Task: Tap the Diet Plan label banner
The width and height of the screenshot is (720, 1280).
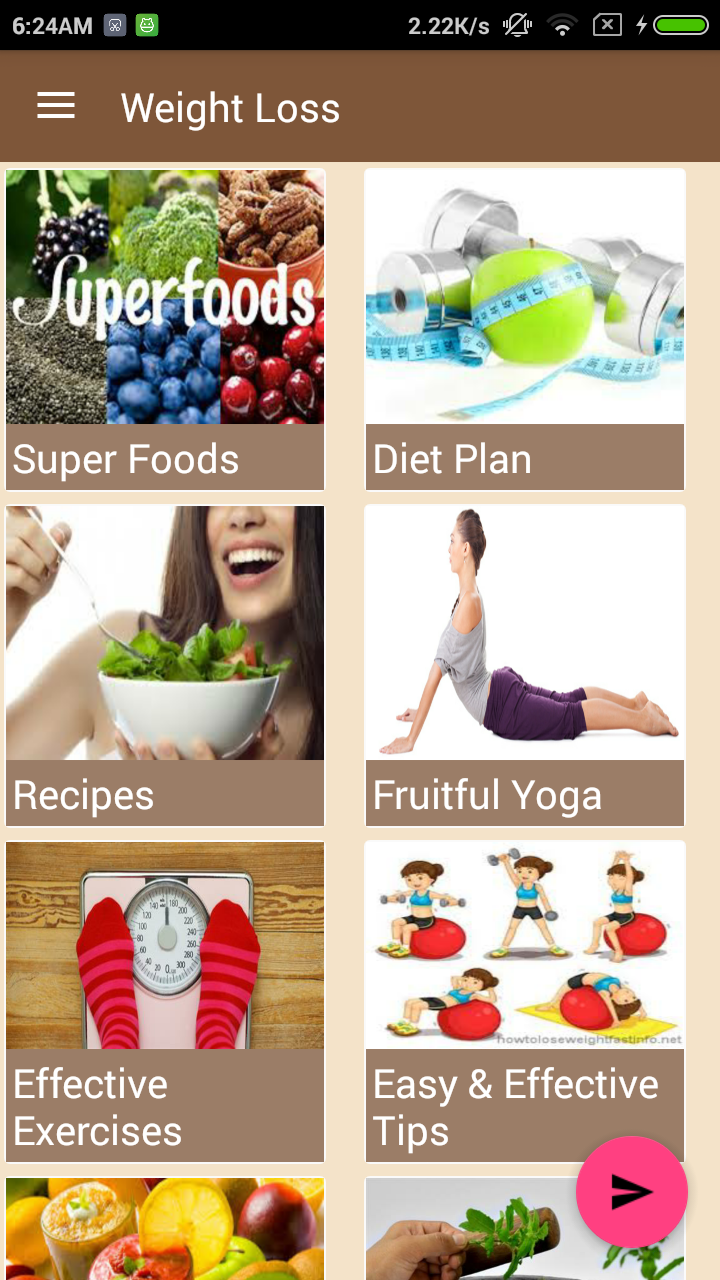Action: pos(525,457)
